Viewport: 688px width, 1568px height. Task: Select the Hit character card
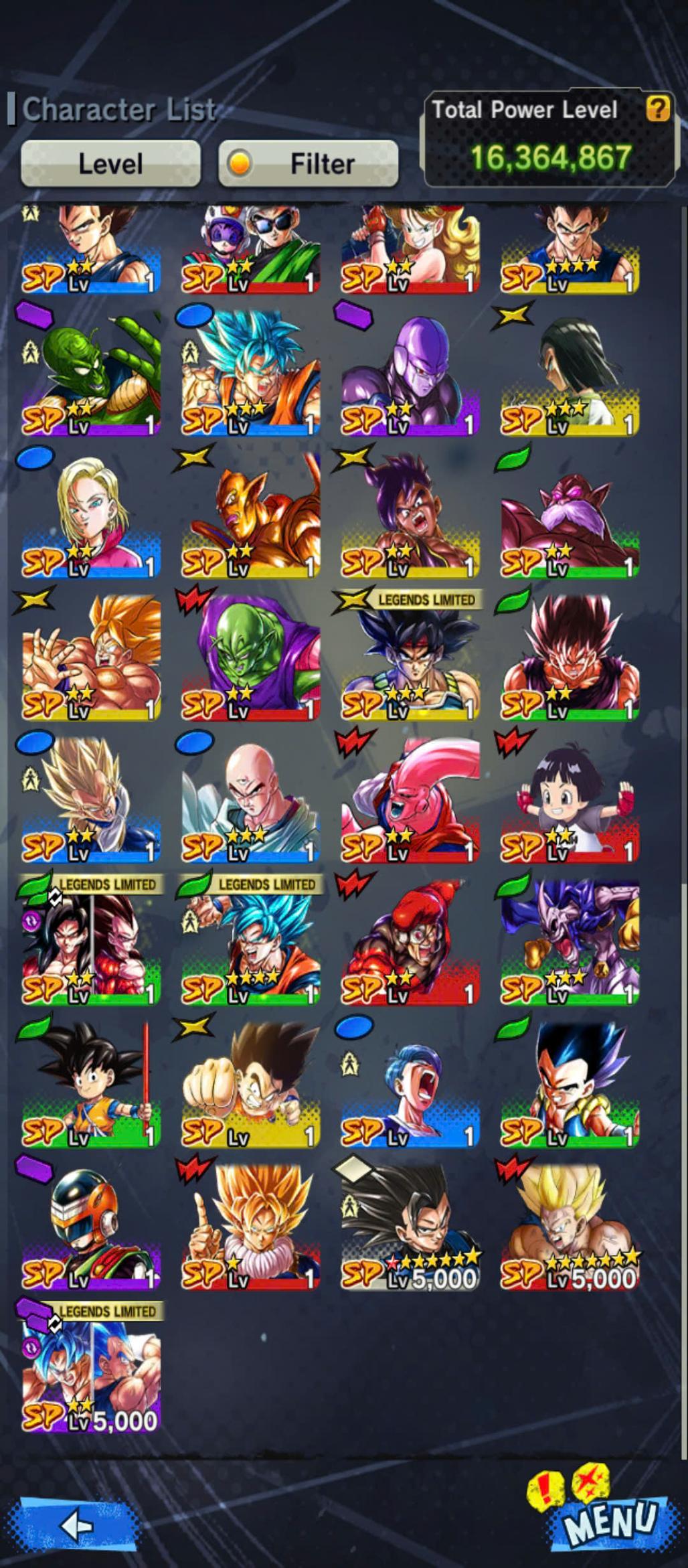[x=410, y=376]
